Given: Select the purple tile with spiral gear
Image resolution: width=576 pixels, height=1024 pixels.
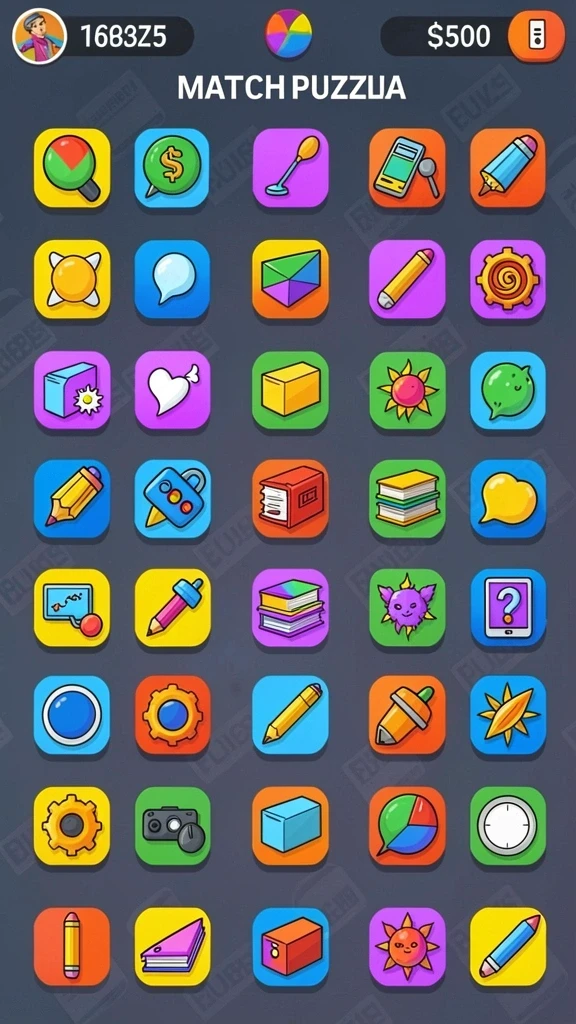Looking at the screenshot, I should (507, 280).
